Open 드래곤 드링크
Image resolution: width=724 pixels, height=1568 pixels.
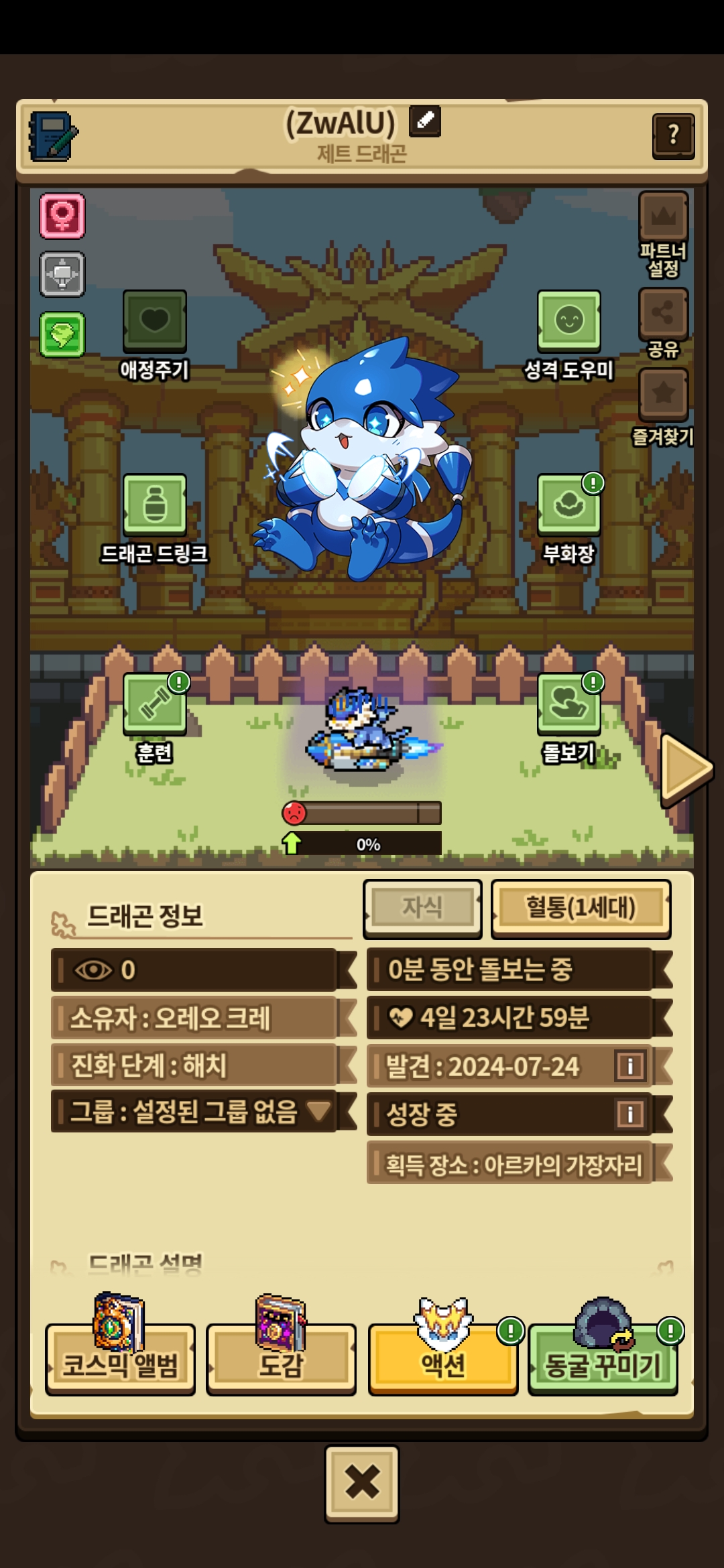(x=154, y=505)
